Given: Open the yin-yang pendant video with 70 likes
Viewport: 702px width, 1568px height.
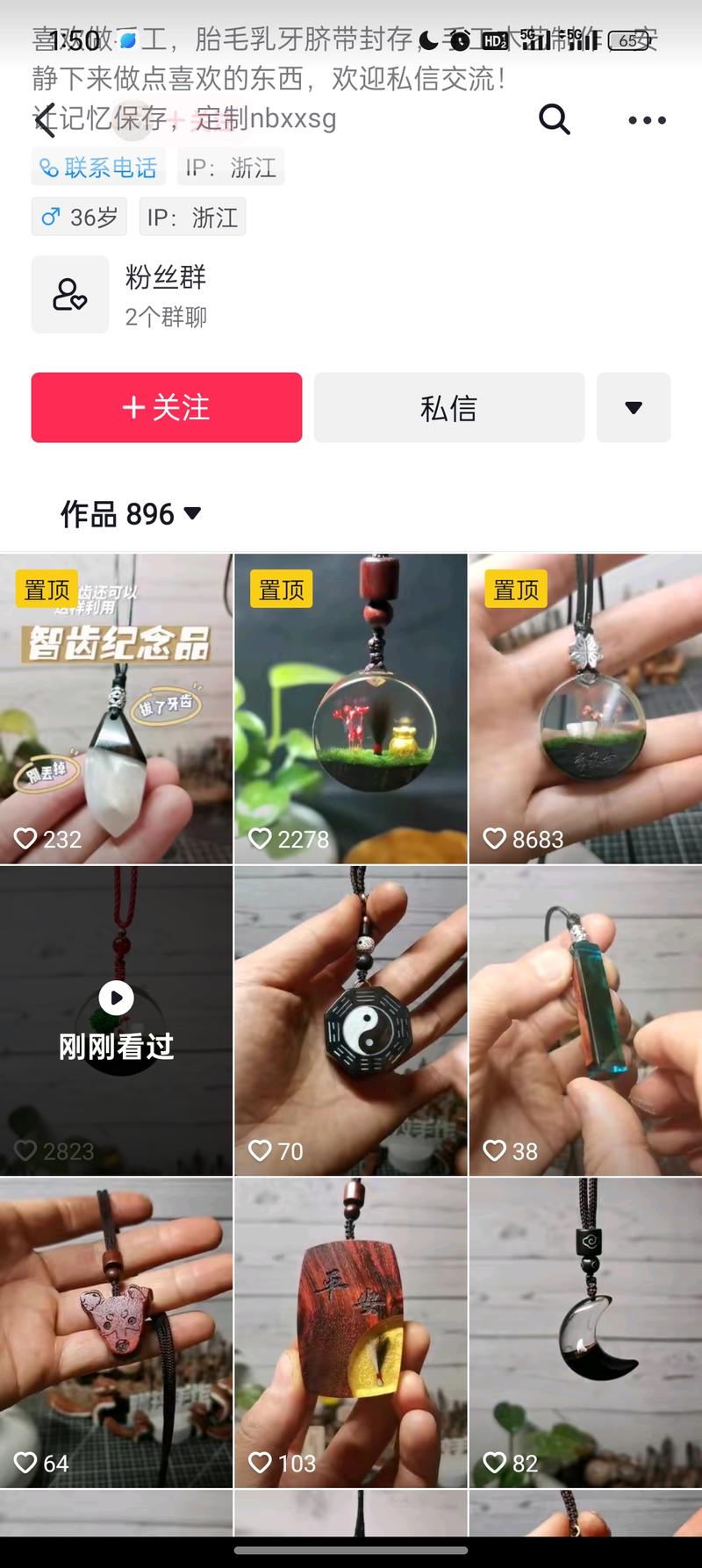Looking at the screenshot, I should (x=350, y=1020).
